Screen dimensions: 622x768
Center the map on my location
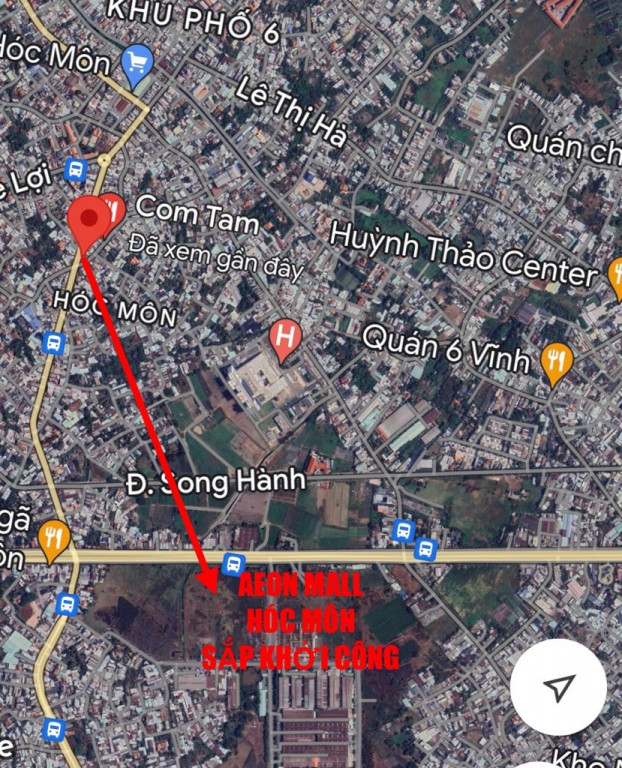click(559, 687)
